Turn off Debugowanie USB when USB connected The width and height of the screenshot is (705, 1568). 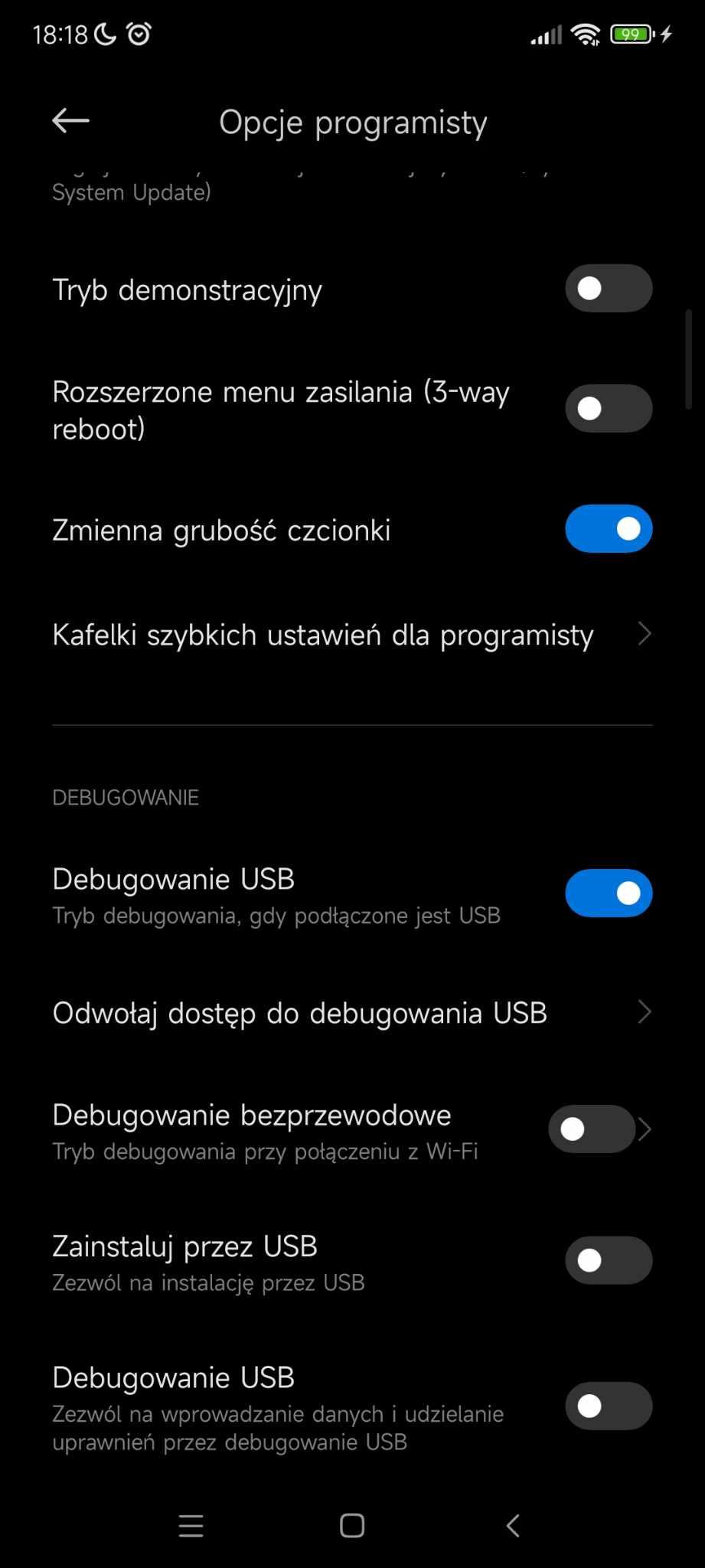tap(608, 893)
